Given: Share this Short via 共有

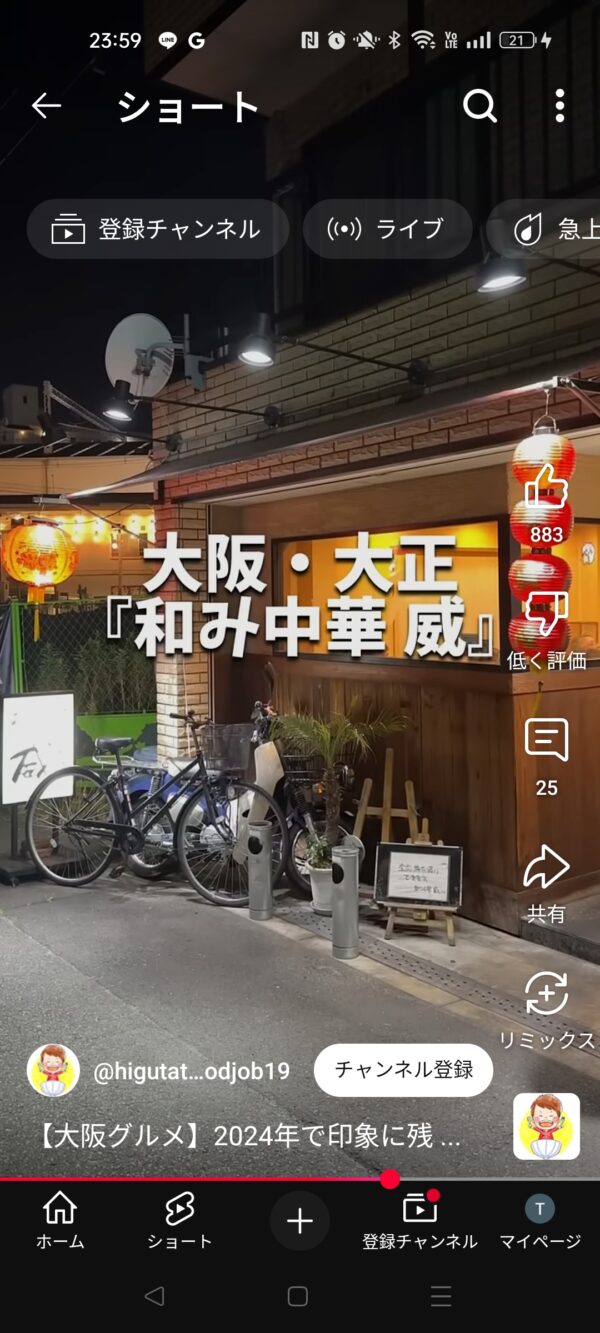Looking at the screenshot, I should (546, 868).
